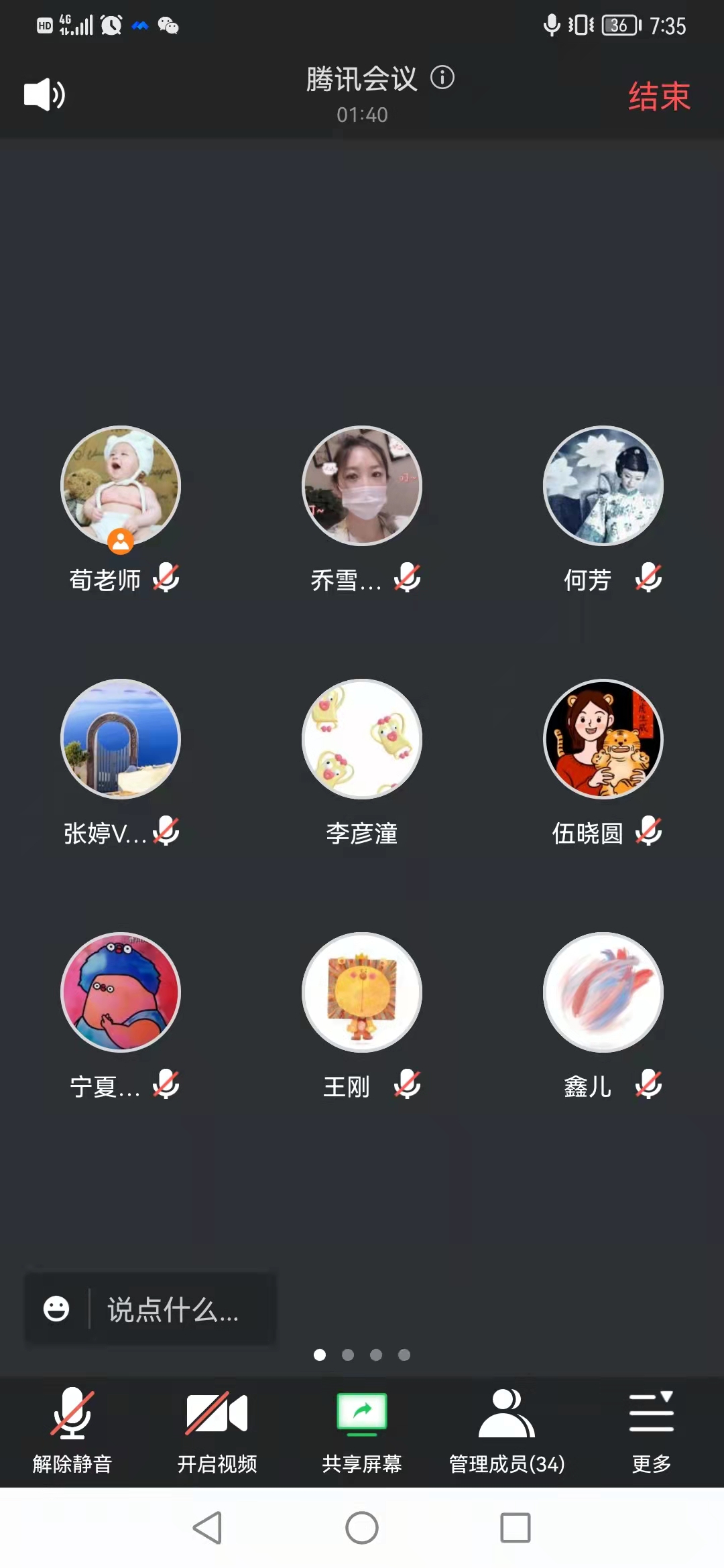Open 李彦潼's participant tile
724x1568 pixels.
(362, 739)
